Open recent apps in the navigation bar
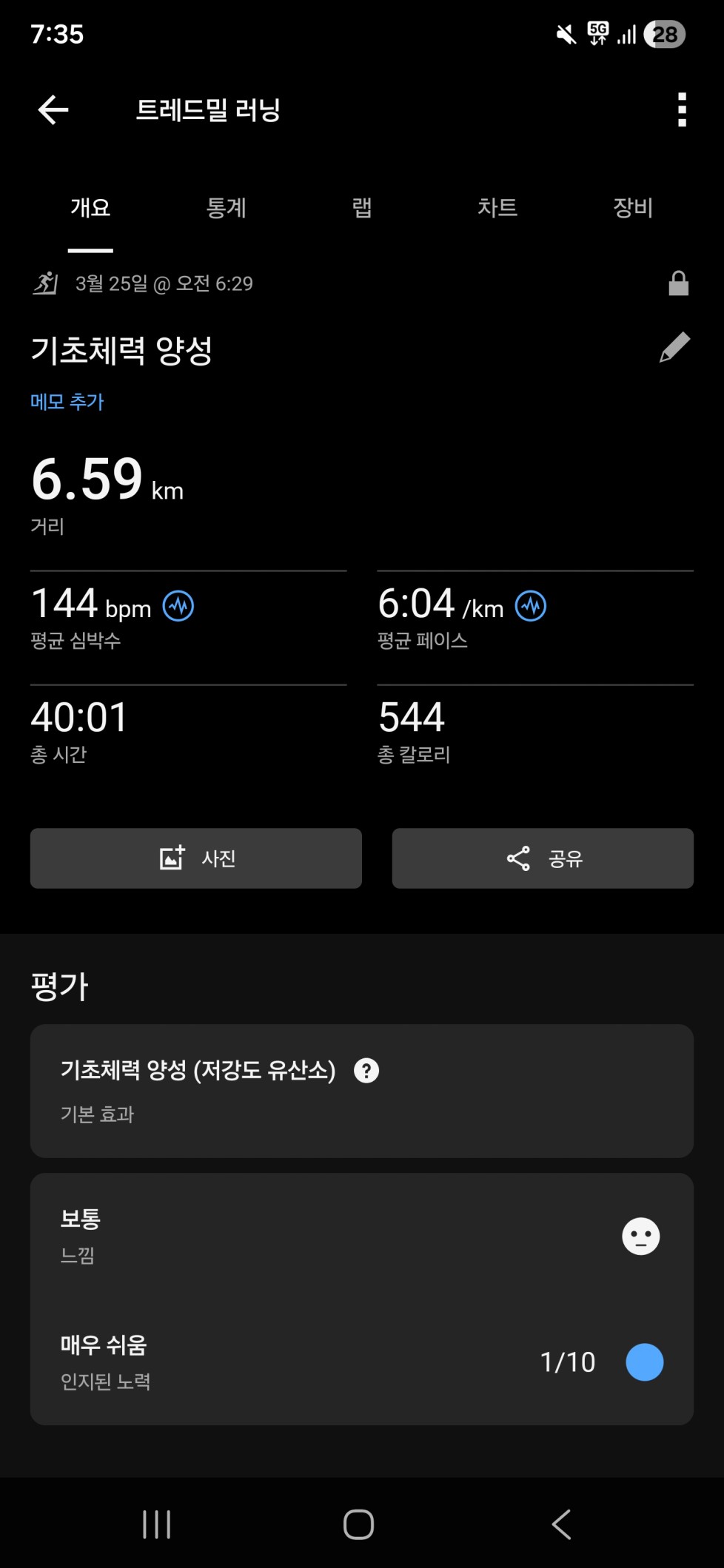The width and height of the screenshot is (724, 1568). pos(157,1524)
